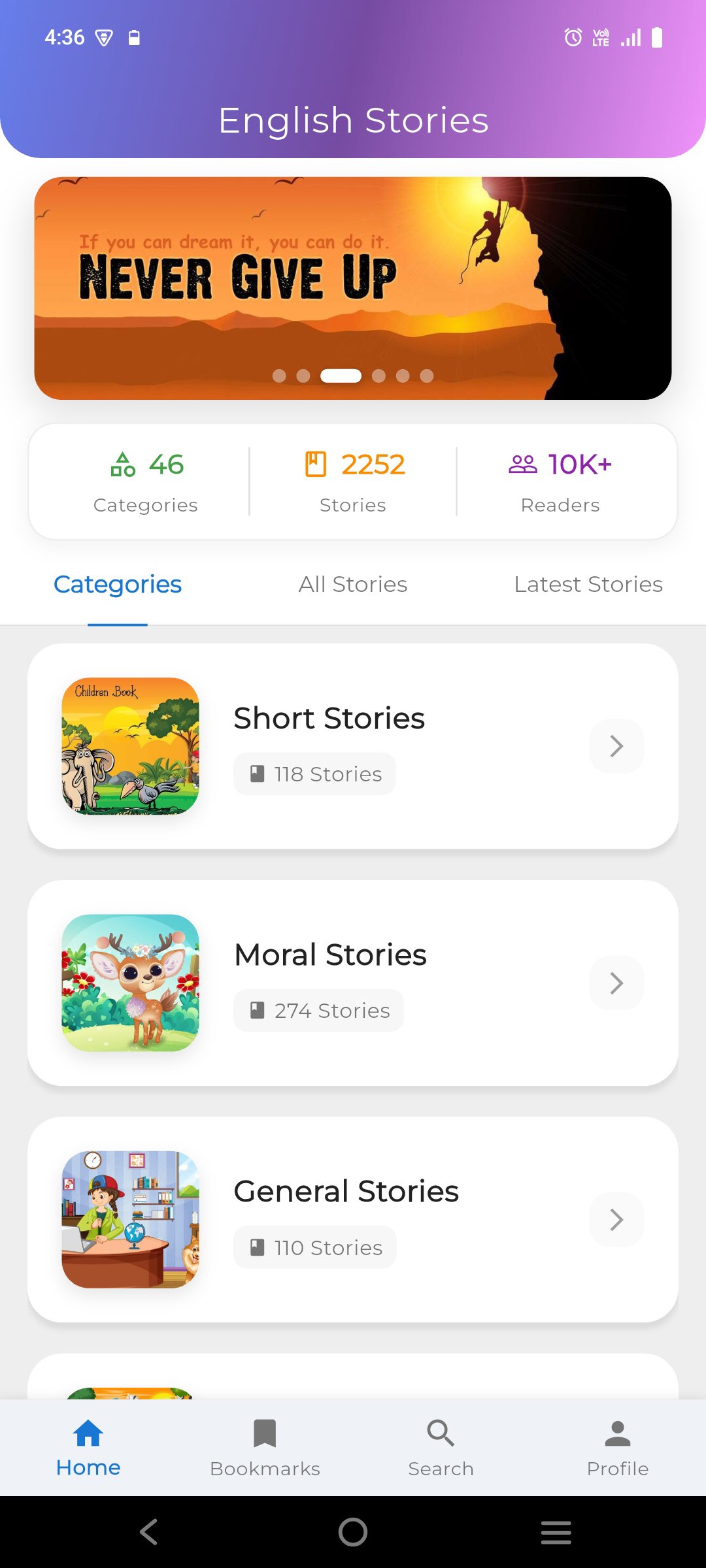Open the system recent apps menu
Viewport: 706px width, 1568px height.
pyautogui.click(x=556, y=1532)
